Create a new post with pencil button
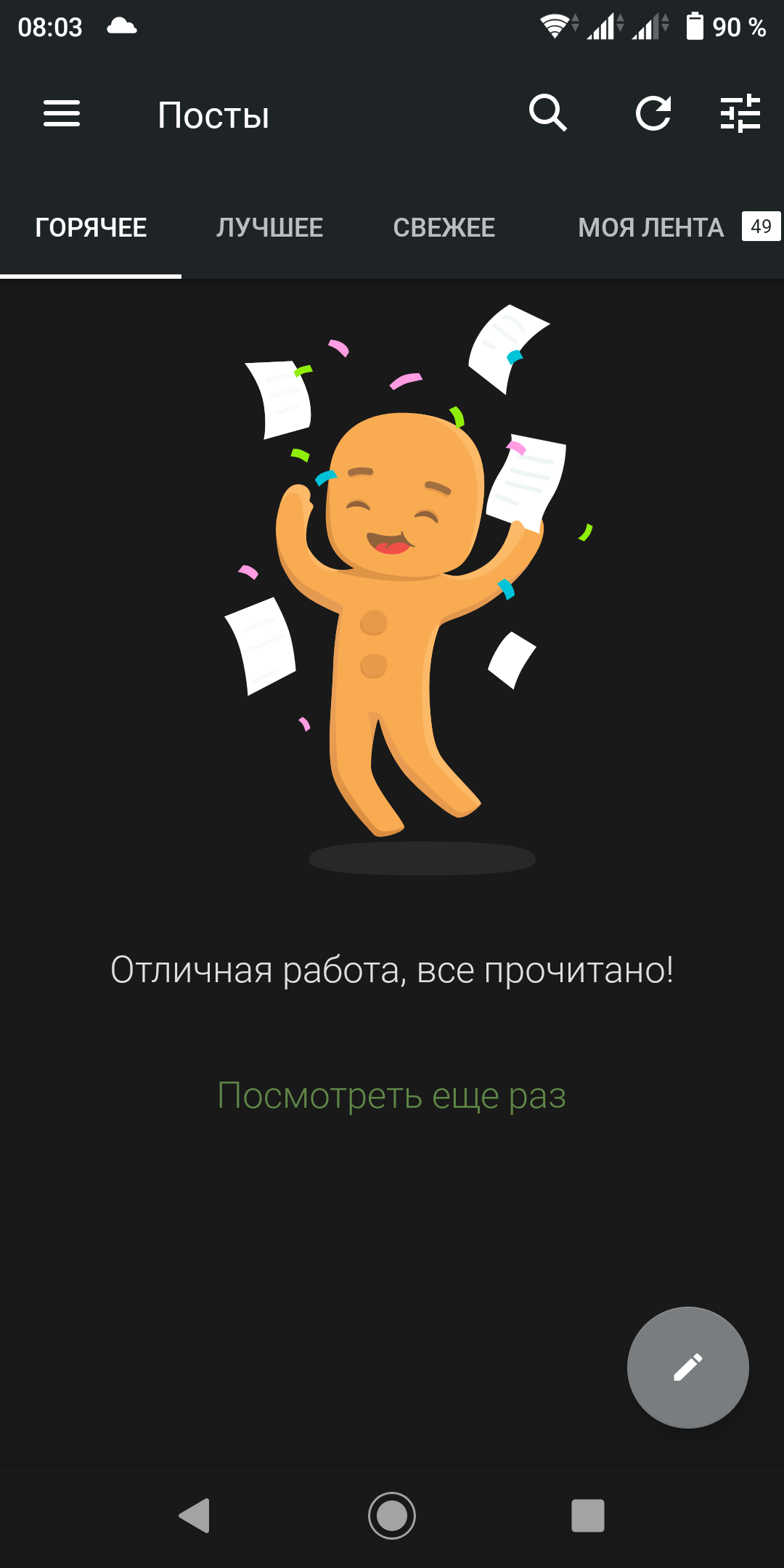Image resolution: width=784 pixels, height=1568 pixels. pyautogui.click(x=688, y=1368)
